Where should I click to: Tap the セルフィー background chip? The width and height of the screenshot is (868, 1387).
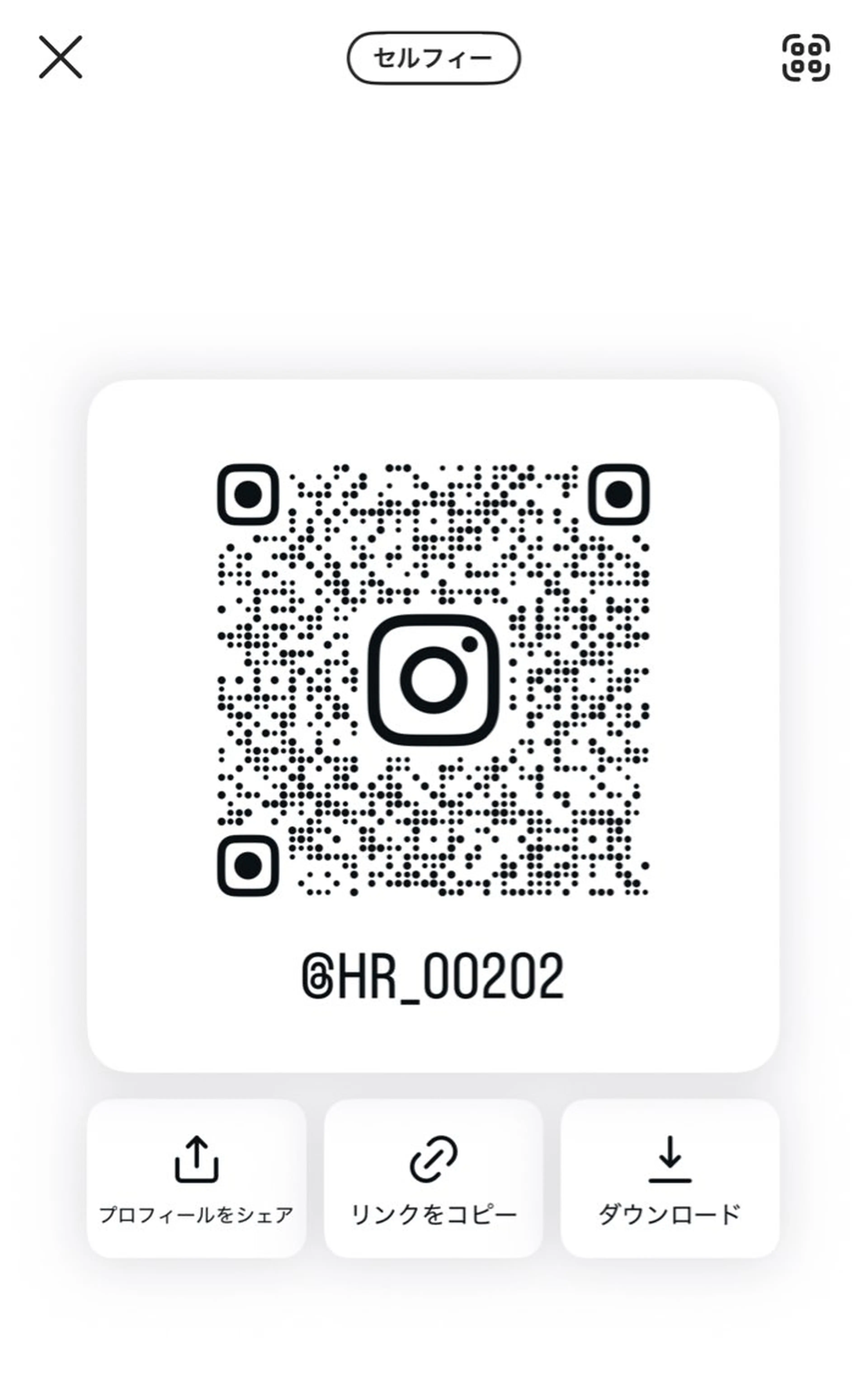click(433, 58)
